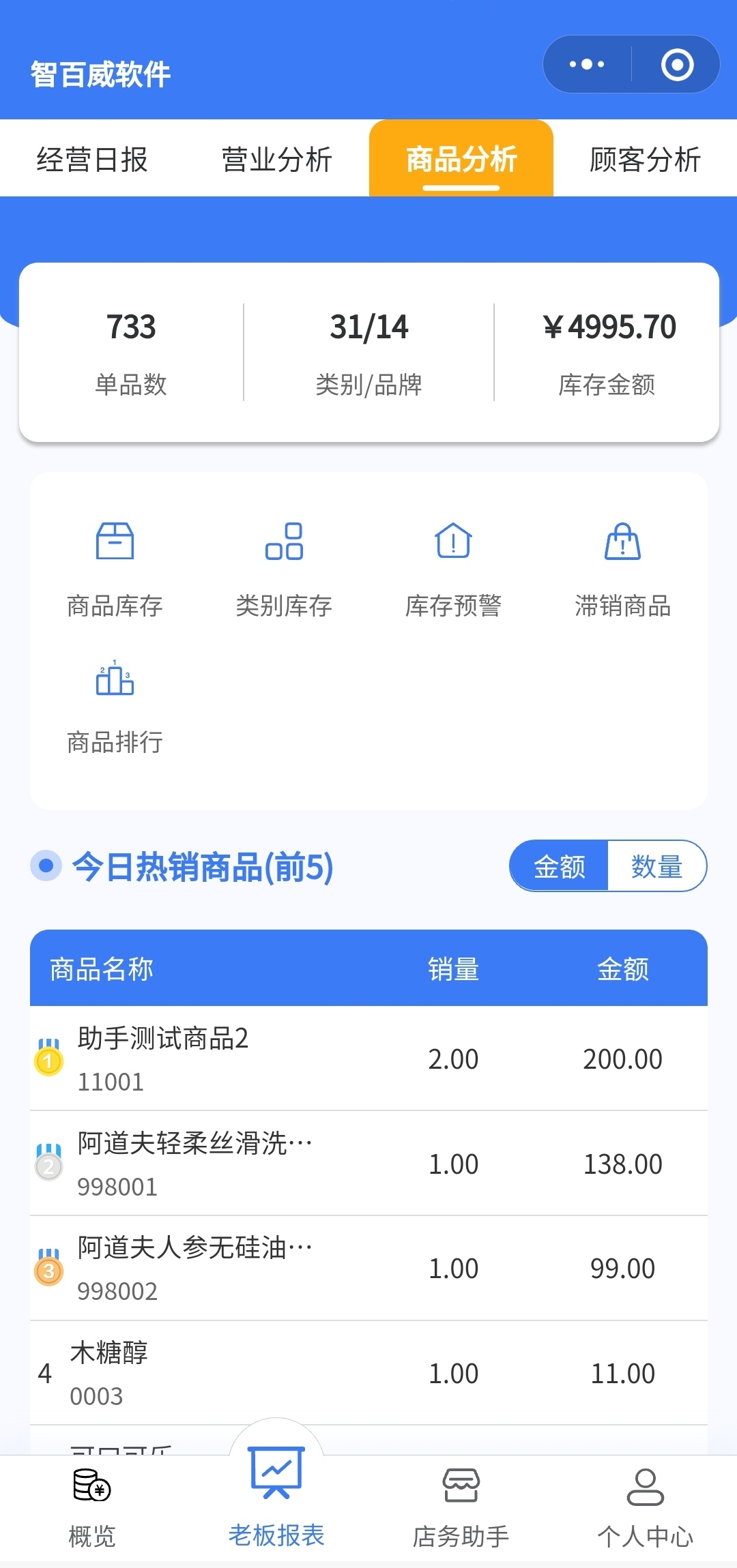Image resolution: width=737 pixels, height=1568 pixels.
Task: Go to 个人中心
Action: click(x=645, y=1507)
